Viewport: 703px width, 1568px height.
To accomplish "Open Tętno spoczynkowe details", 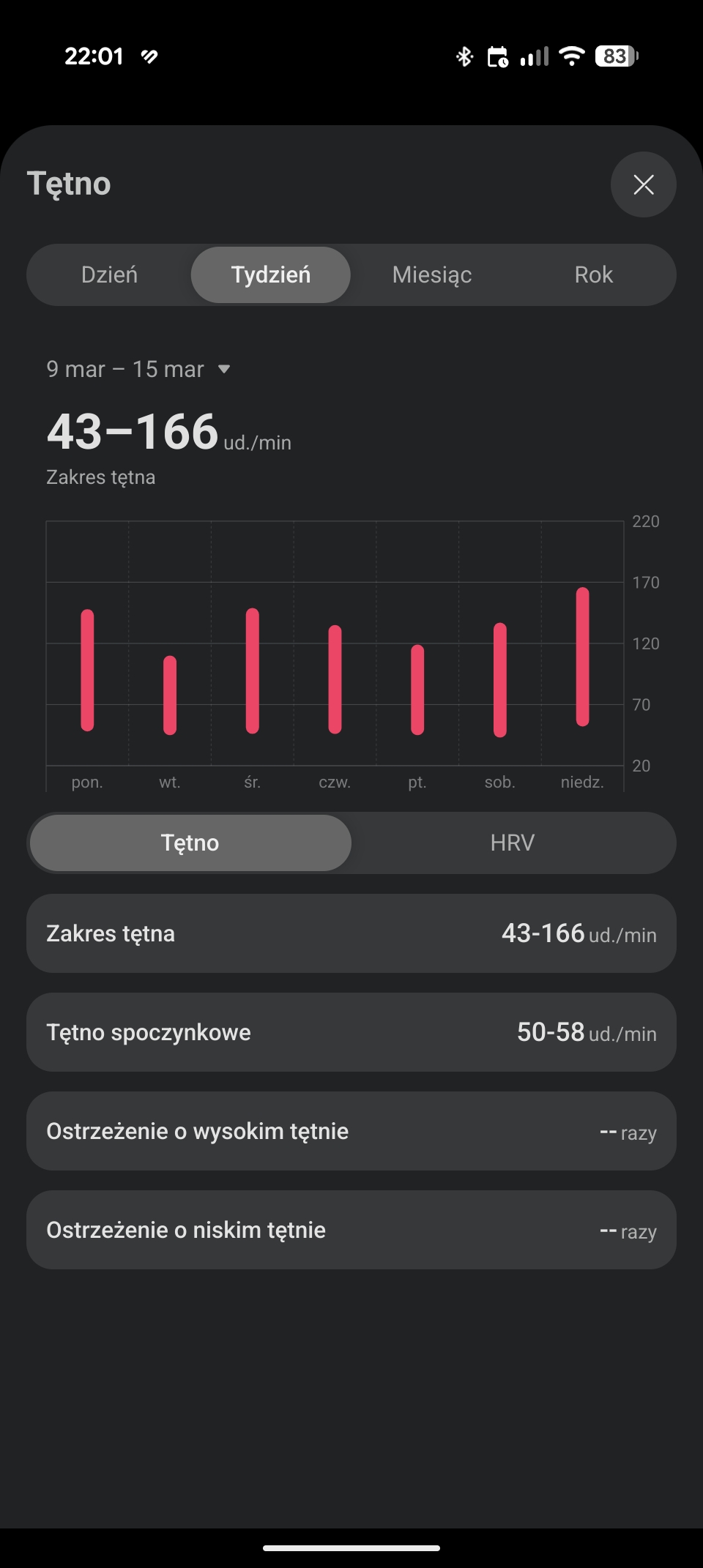I will pos(351,1032).
